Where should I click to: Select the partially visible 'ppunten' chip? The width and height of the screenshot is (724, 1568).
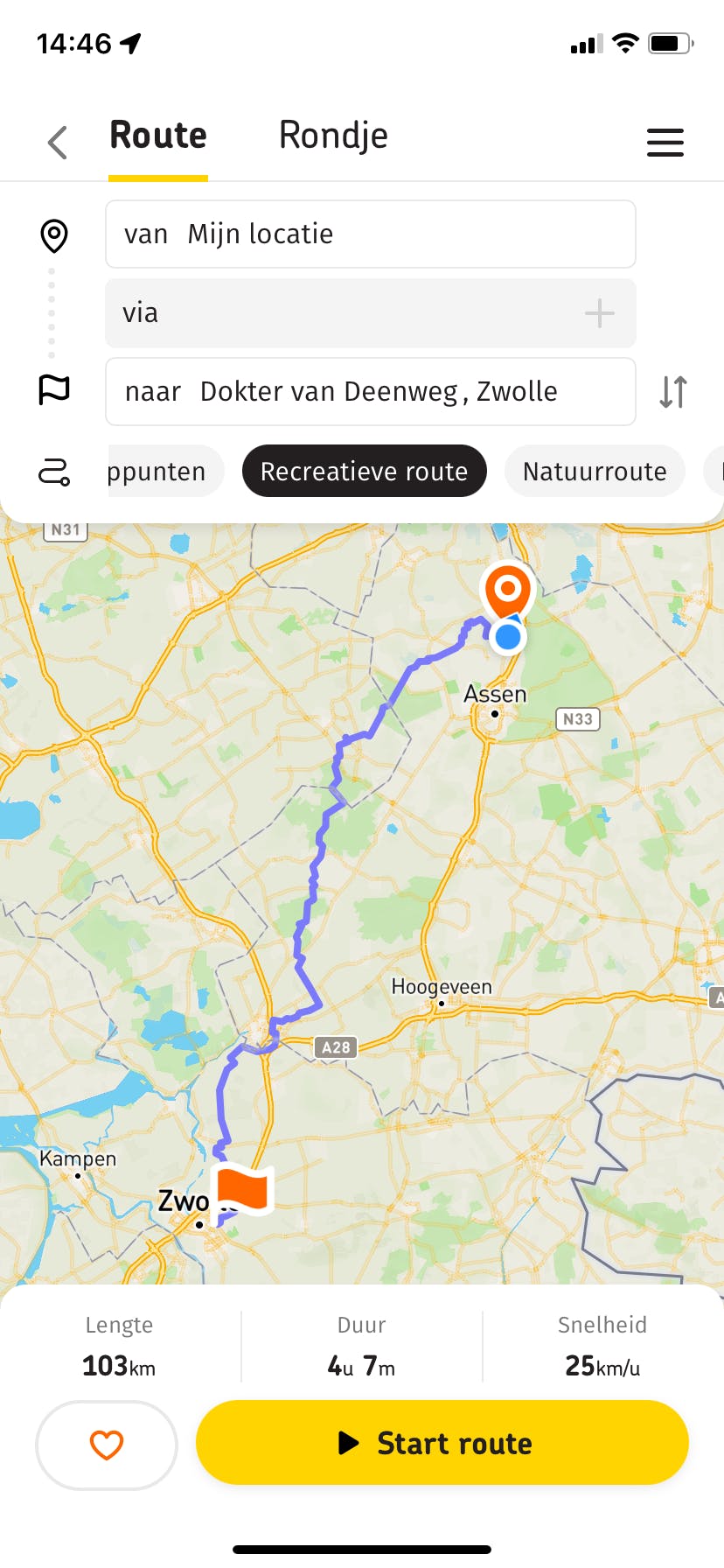click(162, 472)
